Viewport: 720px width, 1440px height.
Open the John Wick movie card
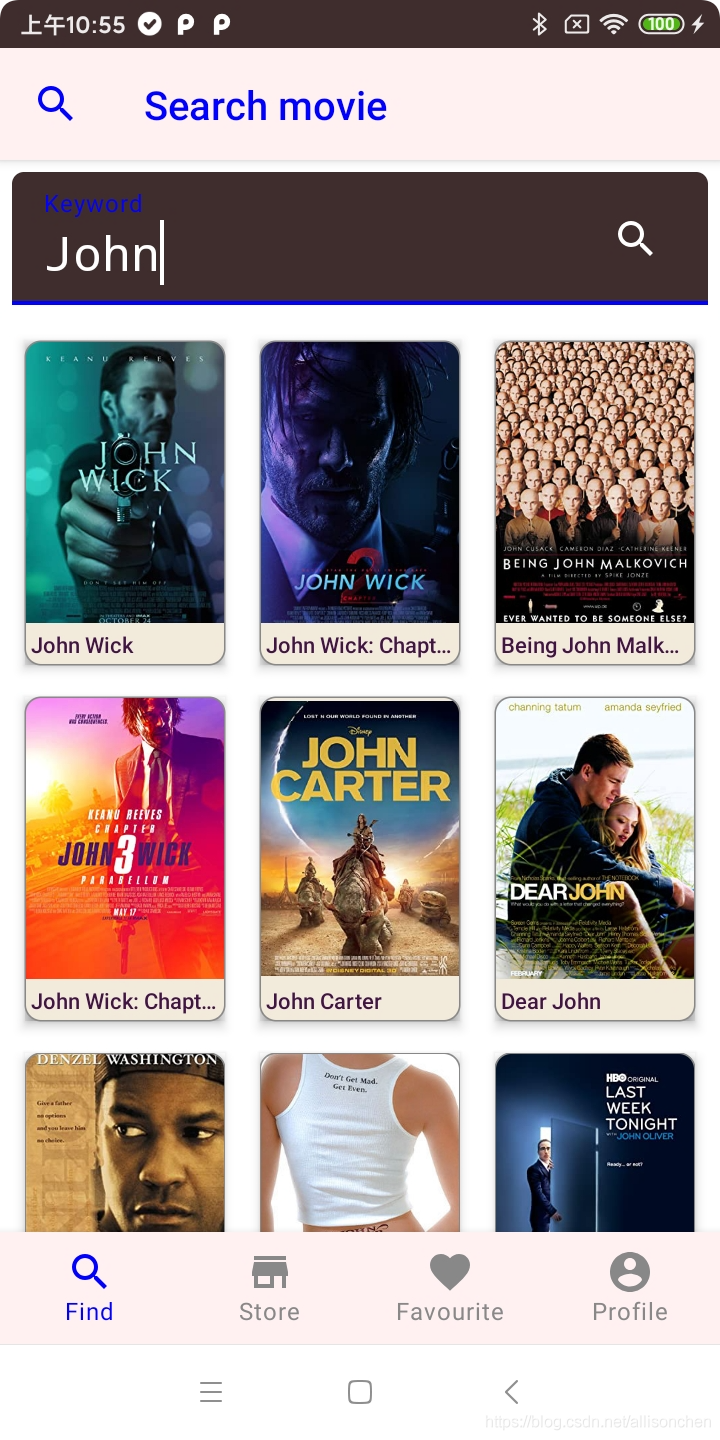tap(125, 500)
